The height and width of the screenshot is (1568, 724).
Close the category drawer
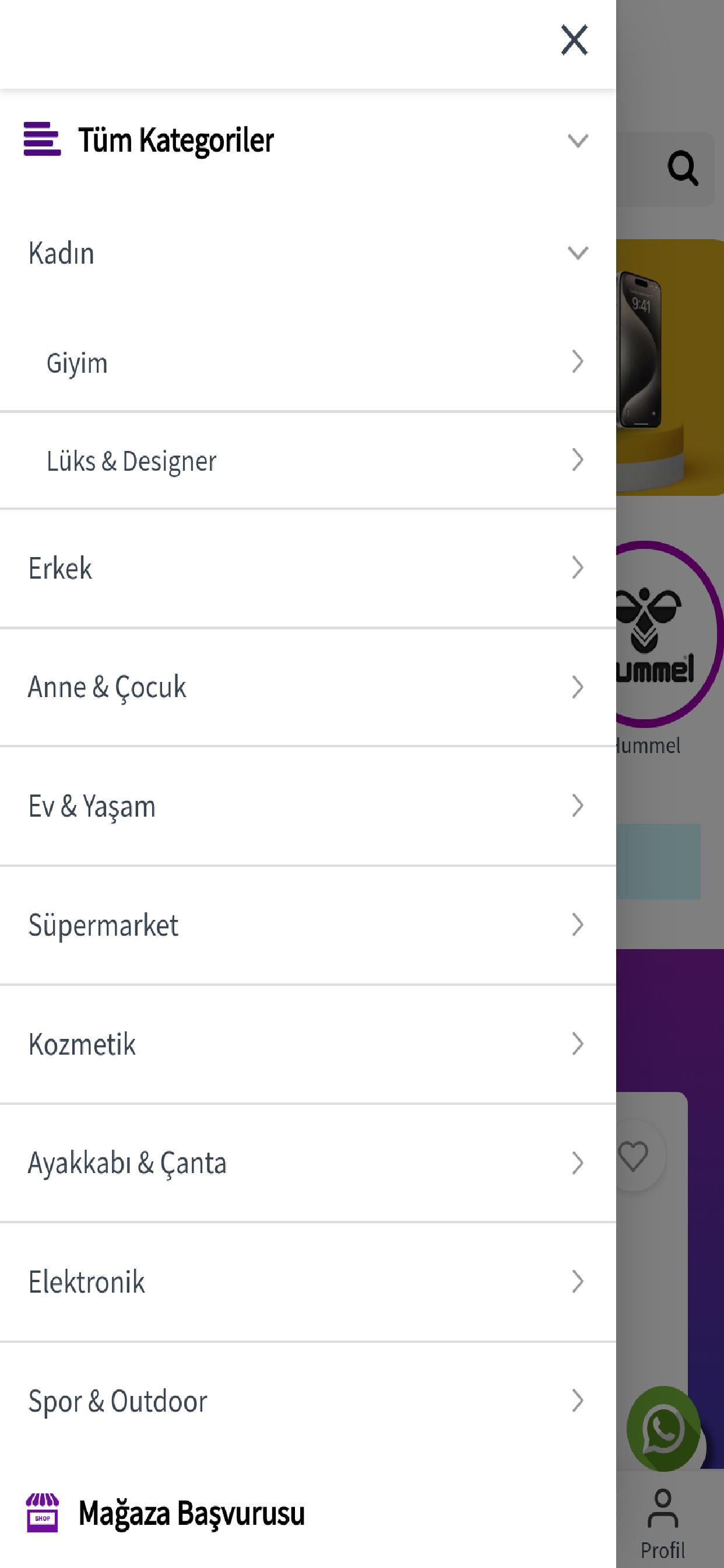tap(574, 40)
